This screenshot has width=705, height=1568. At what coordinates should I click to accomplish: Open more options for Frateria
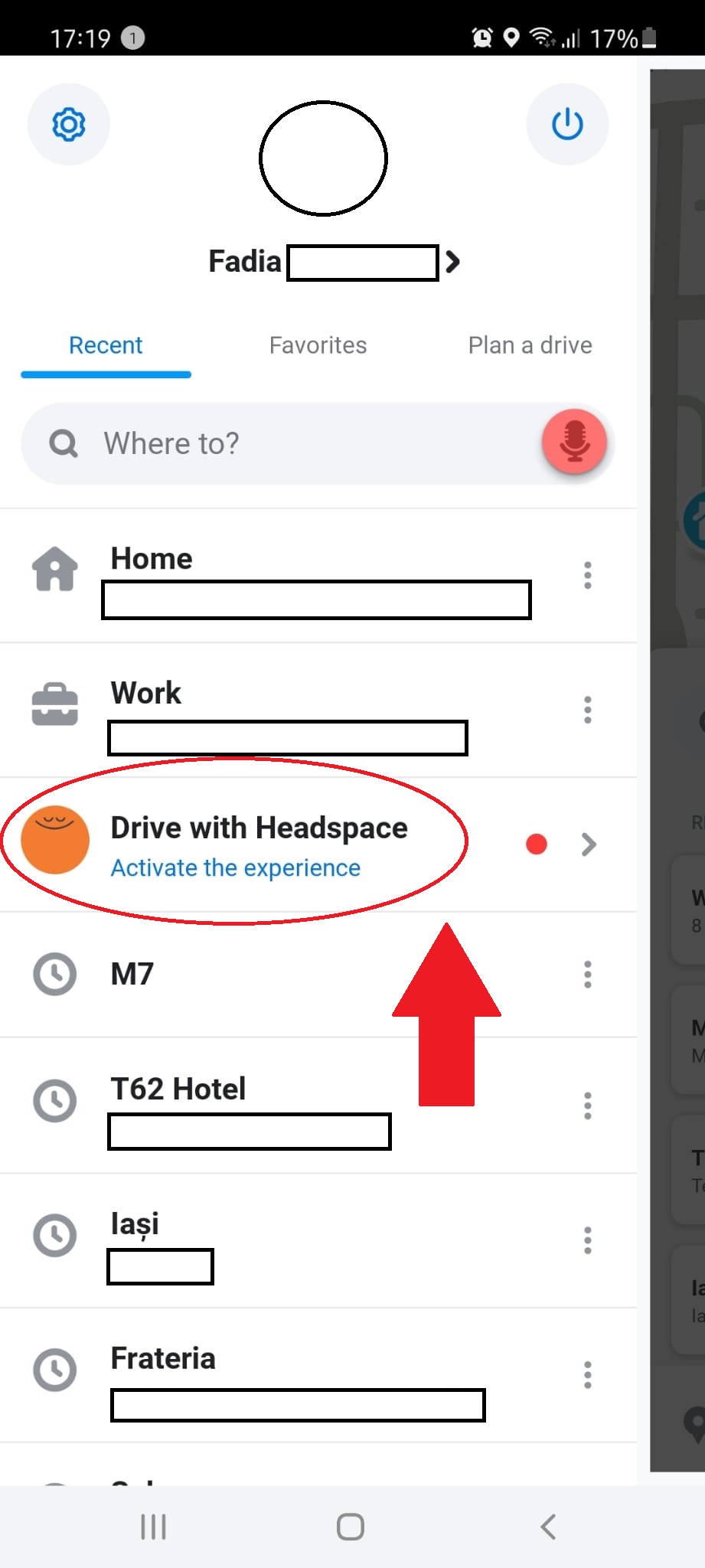tap(587, 1375)
